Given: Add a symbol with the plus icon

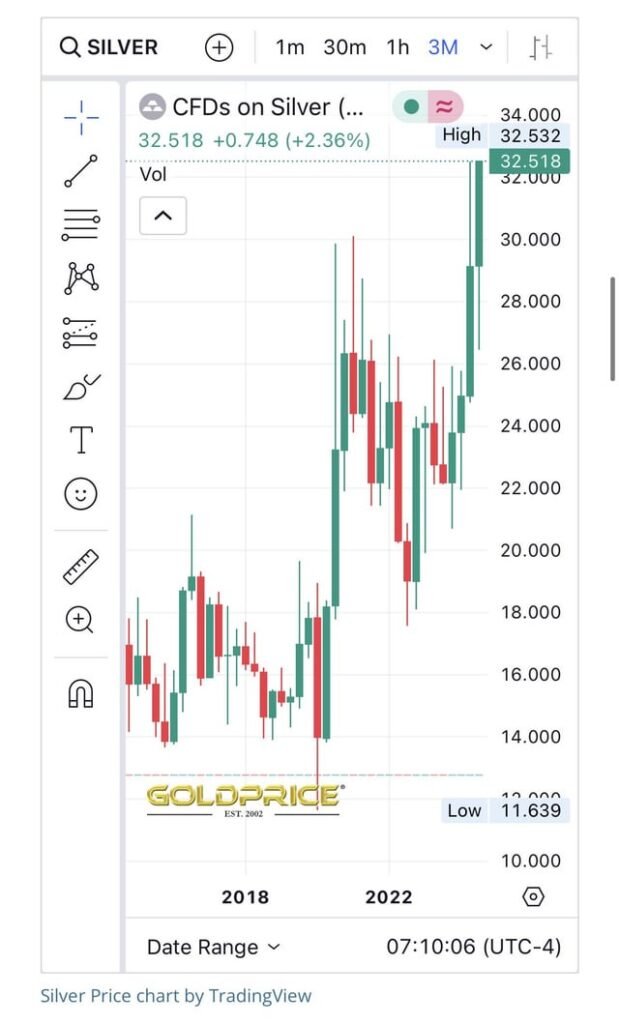Looking at the screenshot, I should 219,47.
